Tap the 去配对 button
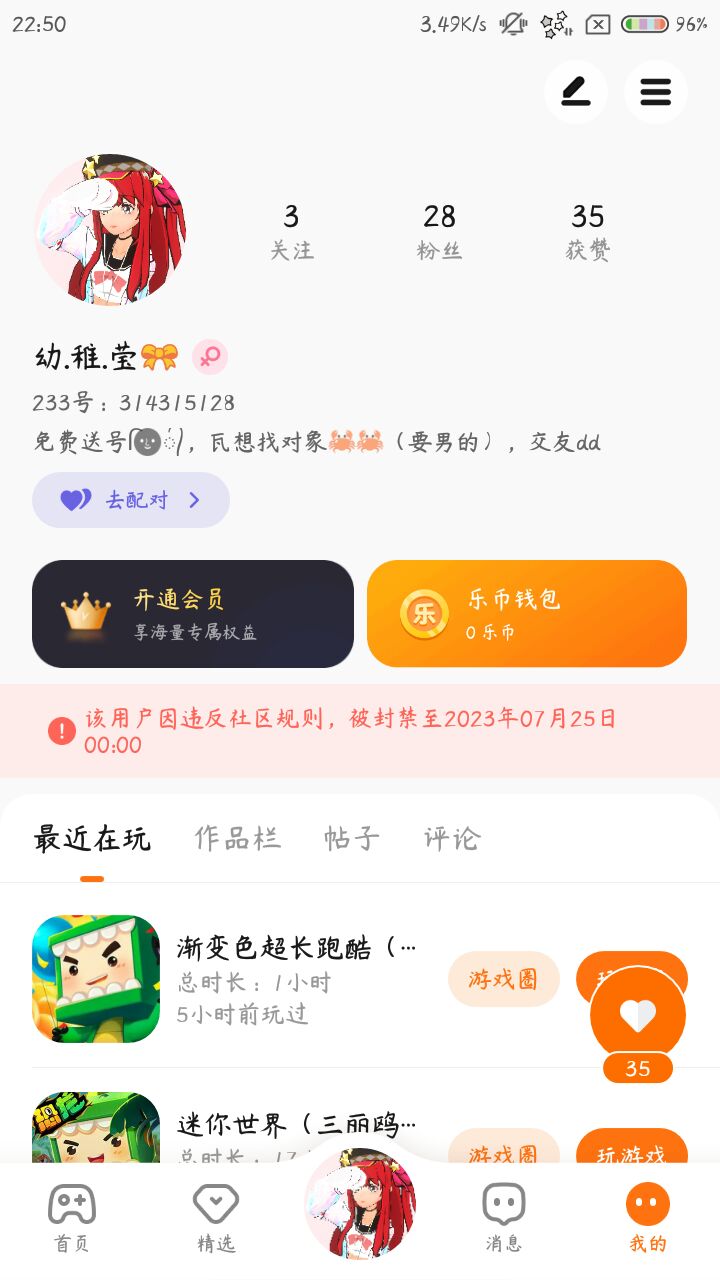 coord(131,500)
